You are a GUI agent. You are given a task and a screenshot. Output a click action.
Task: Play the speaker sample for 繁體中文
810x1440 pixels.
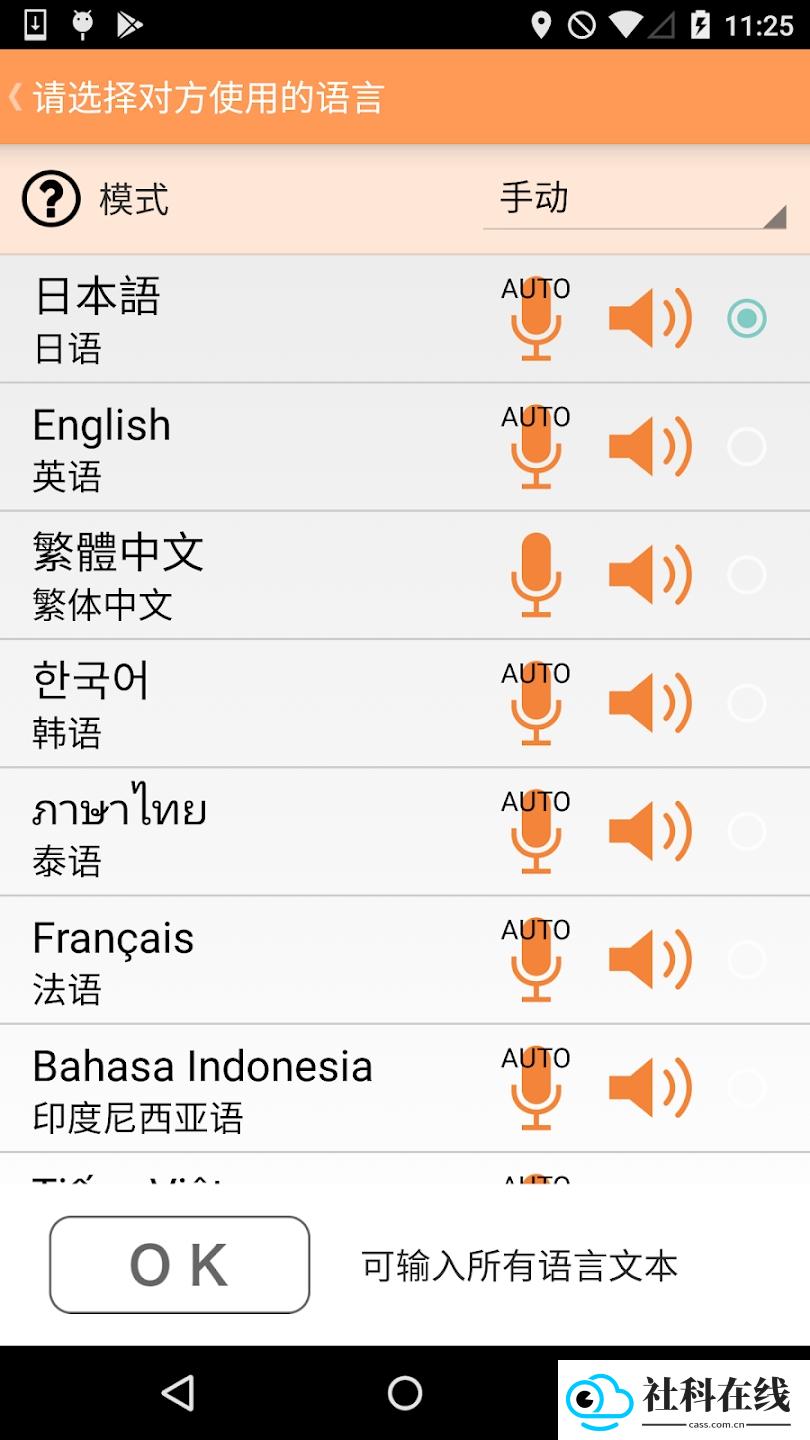click(650, 575)
